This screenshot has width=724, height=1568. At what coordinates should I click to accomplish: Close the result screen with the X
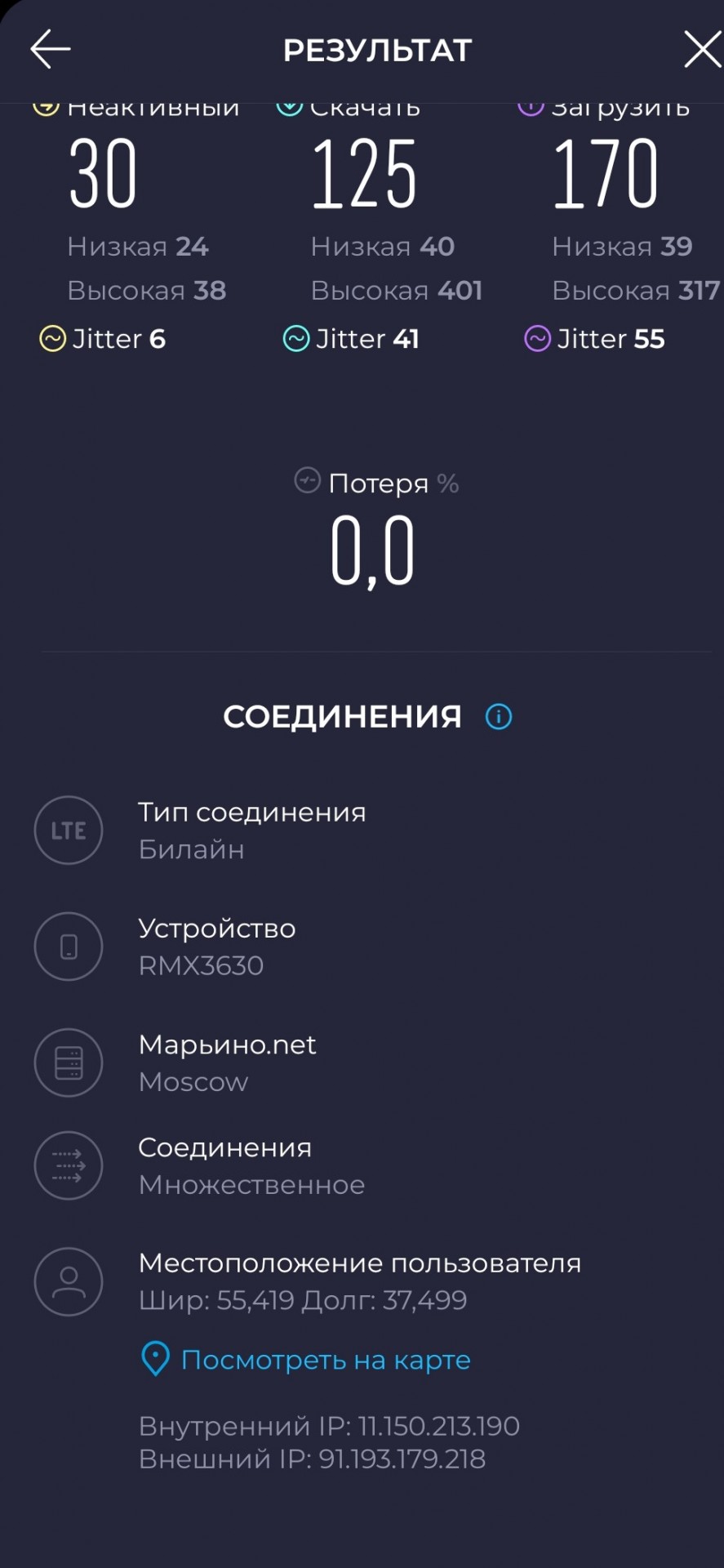point(702,50)
